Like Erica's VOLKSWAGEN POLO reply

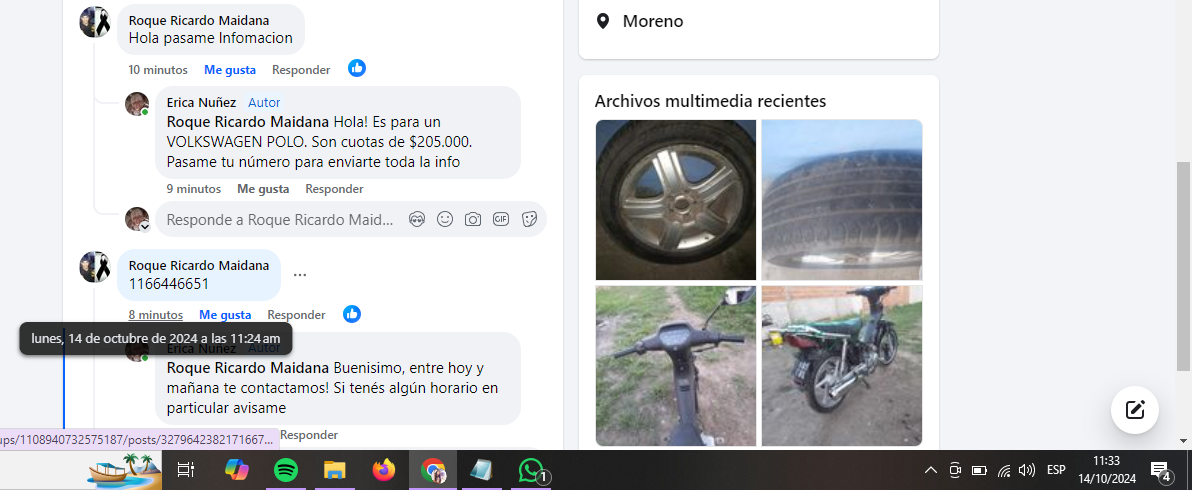pos(263,189)
